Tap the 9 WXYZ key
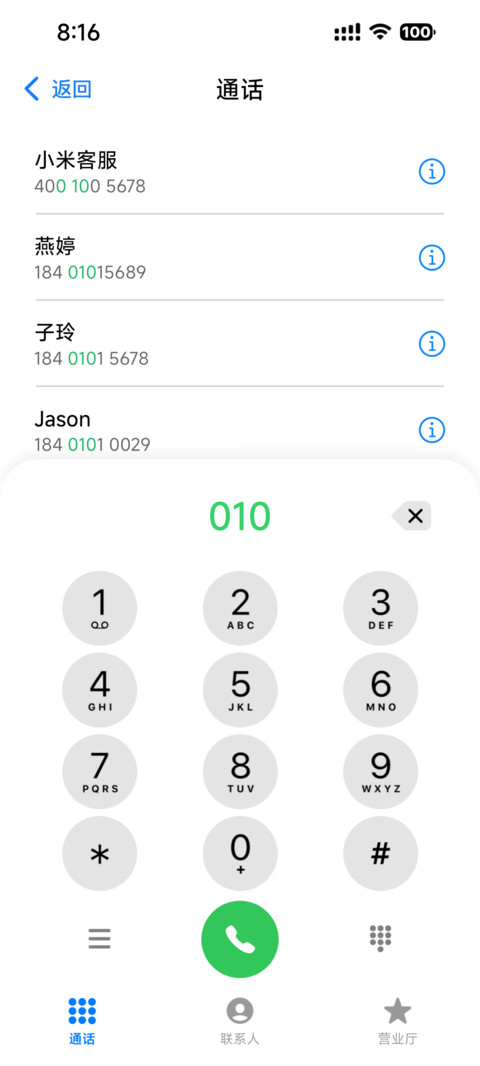Viewport: 480px width, 1066px height. (x=380, y=772)
